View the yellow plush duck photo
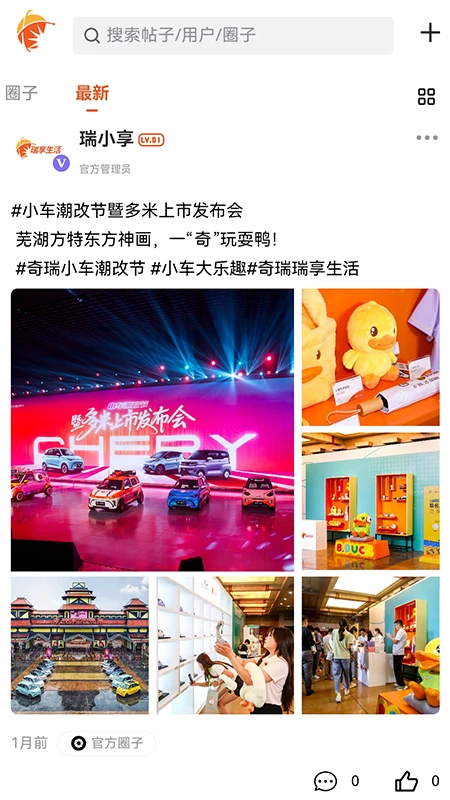450x800 pixels. pyautogui.click(x=370, y=357)
